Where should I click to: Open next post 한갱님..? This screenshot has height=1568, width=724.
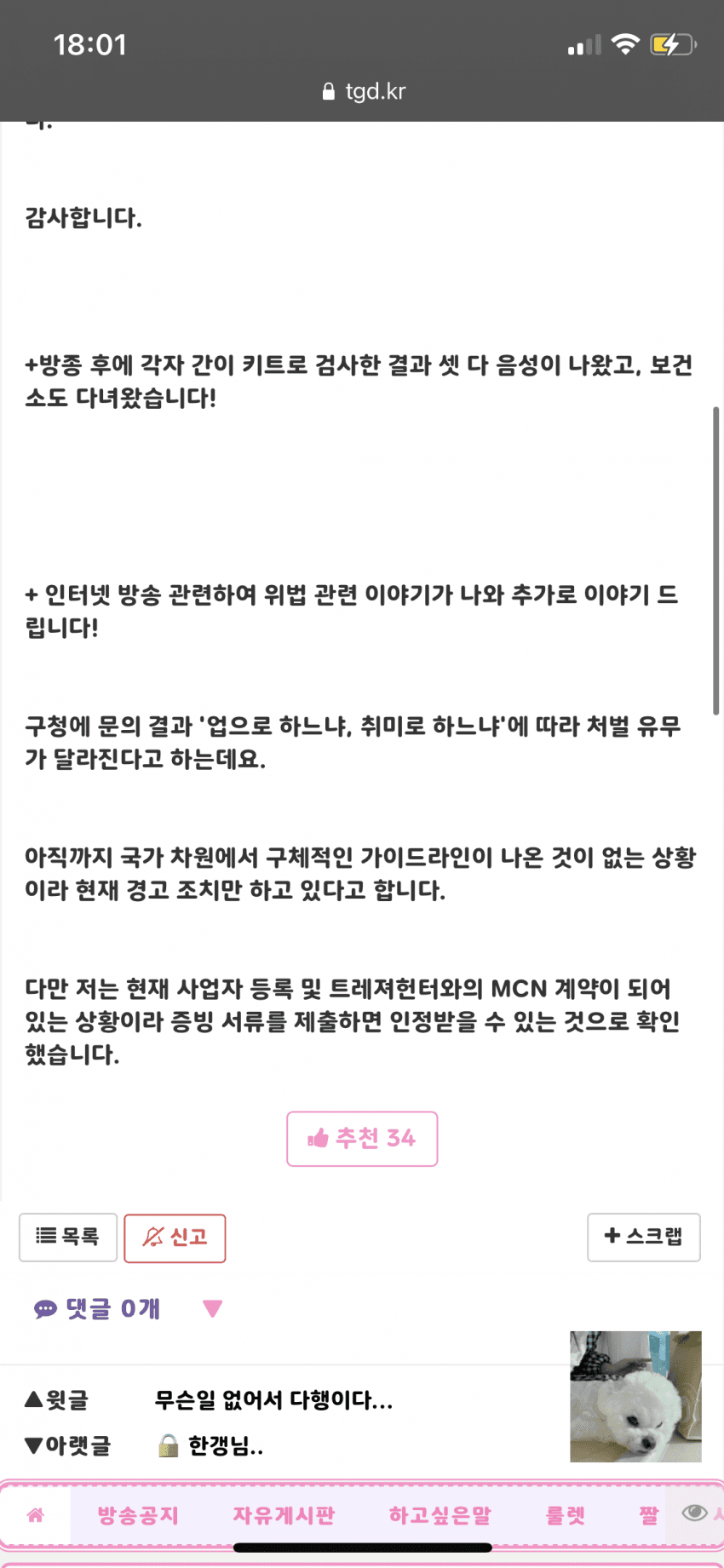click(225, 1445)
